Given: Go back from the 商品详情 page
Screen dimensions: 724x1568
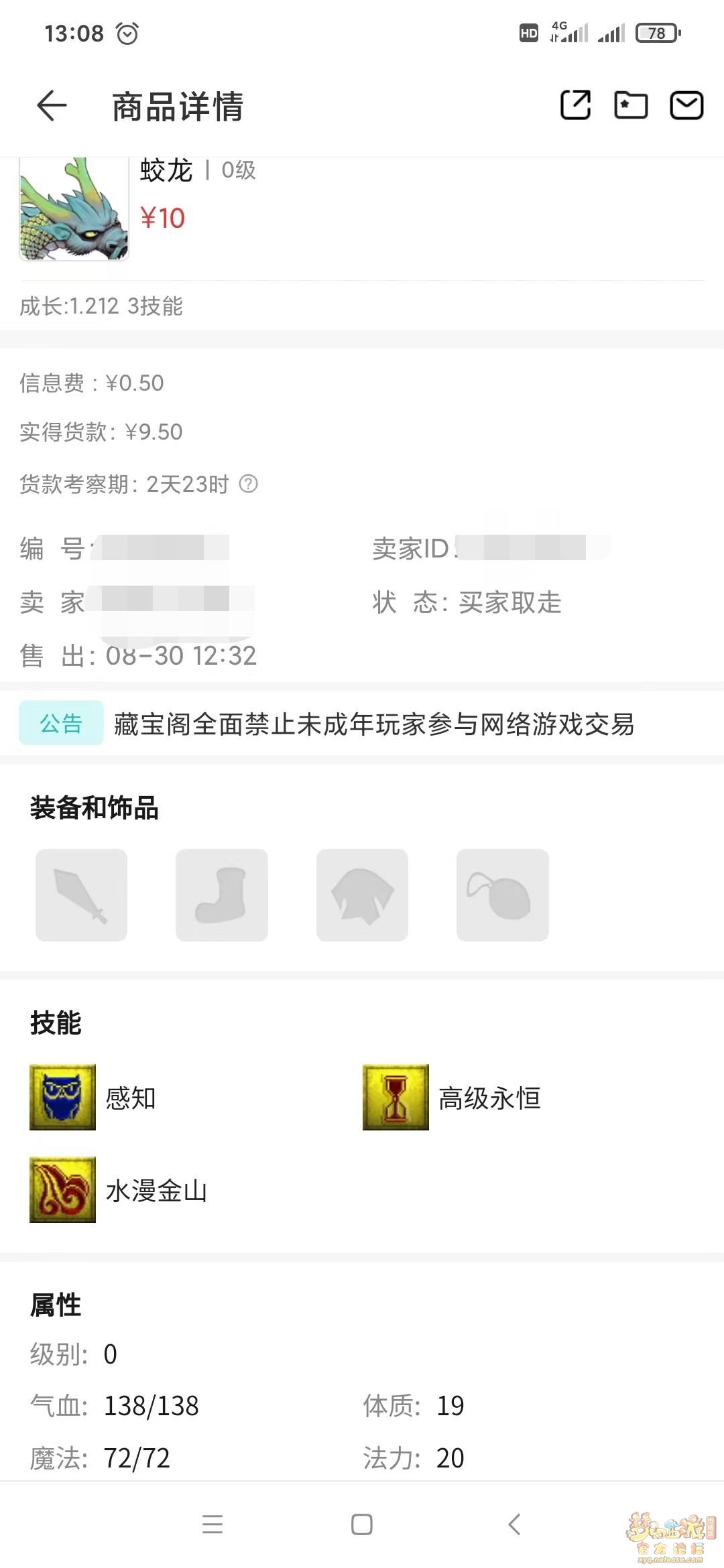Looking at the screenshot, I should [x=52, y=106].
